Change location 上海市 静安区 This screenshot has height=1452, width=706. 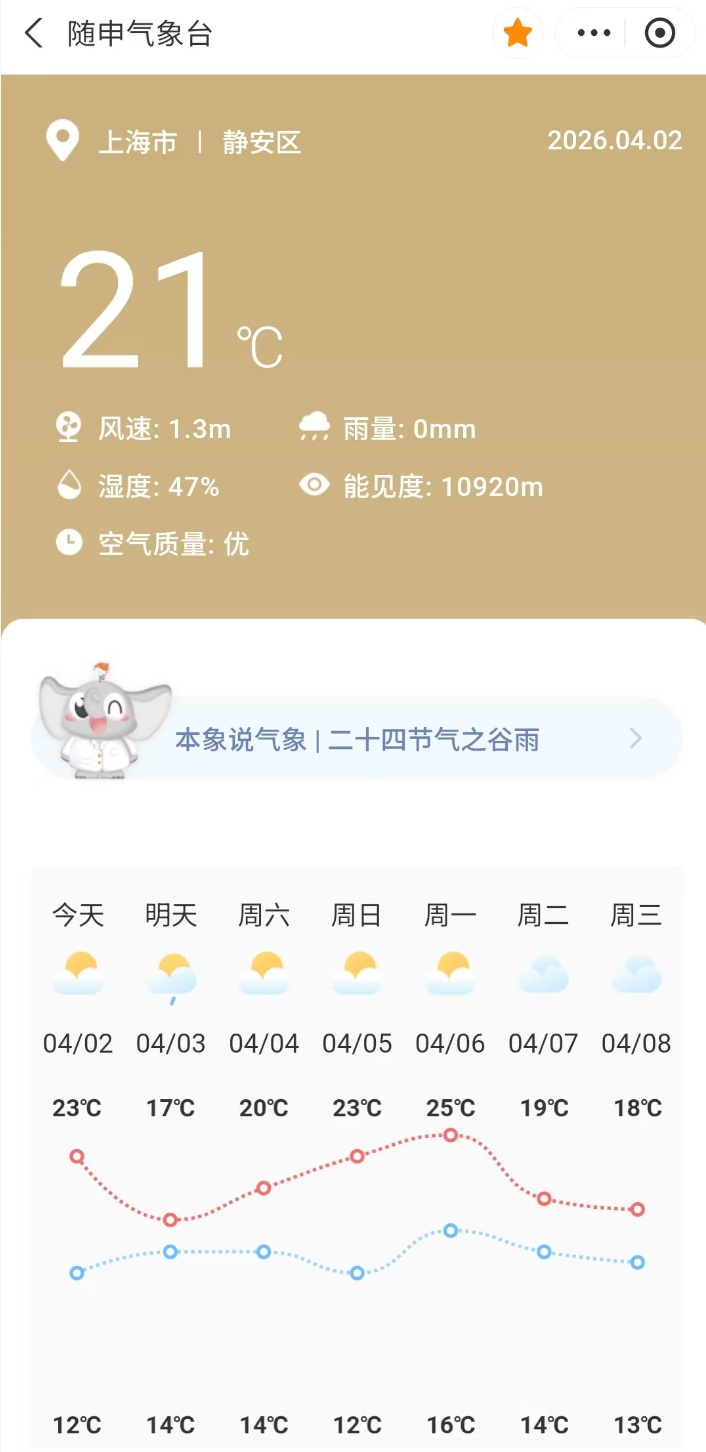pyautogui.click(x=198, y=142)
